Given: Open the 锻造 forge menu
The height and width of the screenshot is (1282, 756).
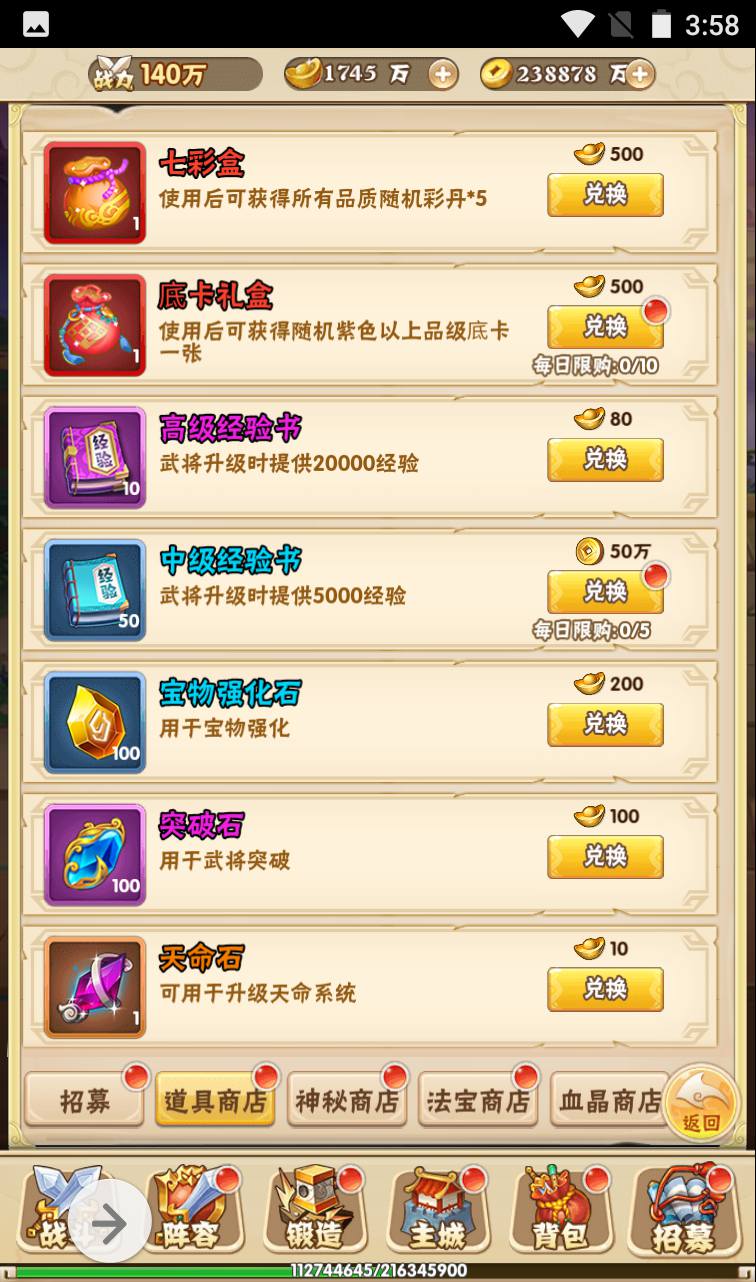Looking at the screenshot, I should 316,1212.
